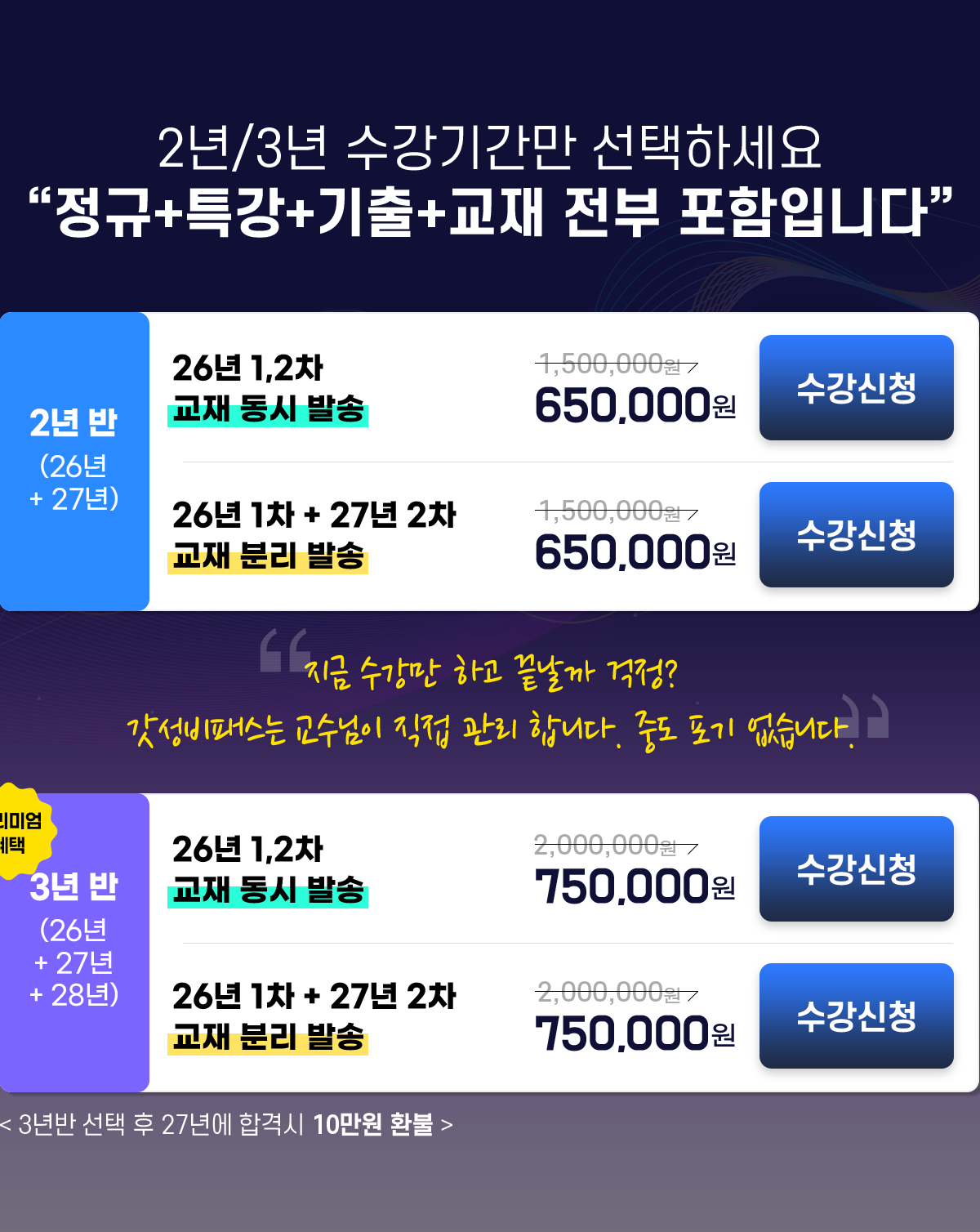
Task: Enroll in 2년 반 26년 1,2차 교재 동시 발송
Action: point(856,387)
